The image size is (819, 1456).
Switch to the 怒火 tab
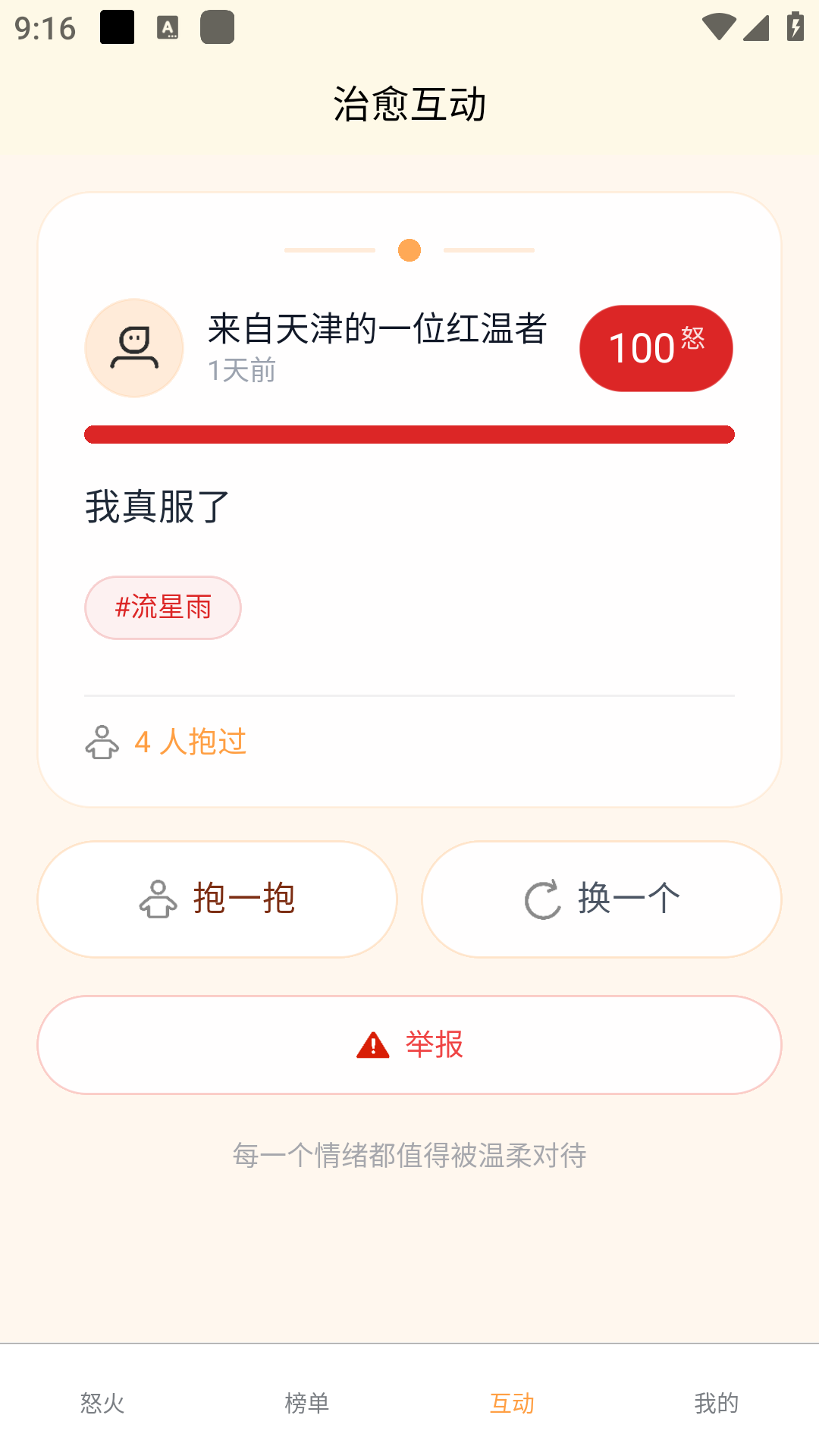(x=102, y=1404)
